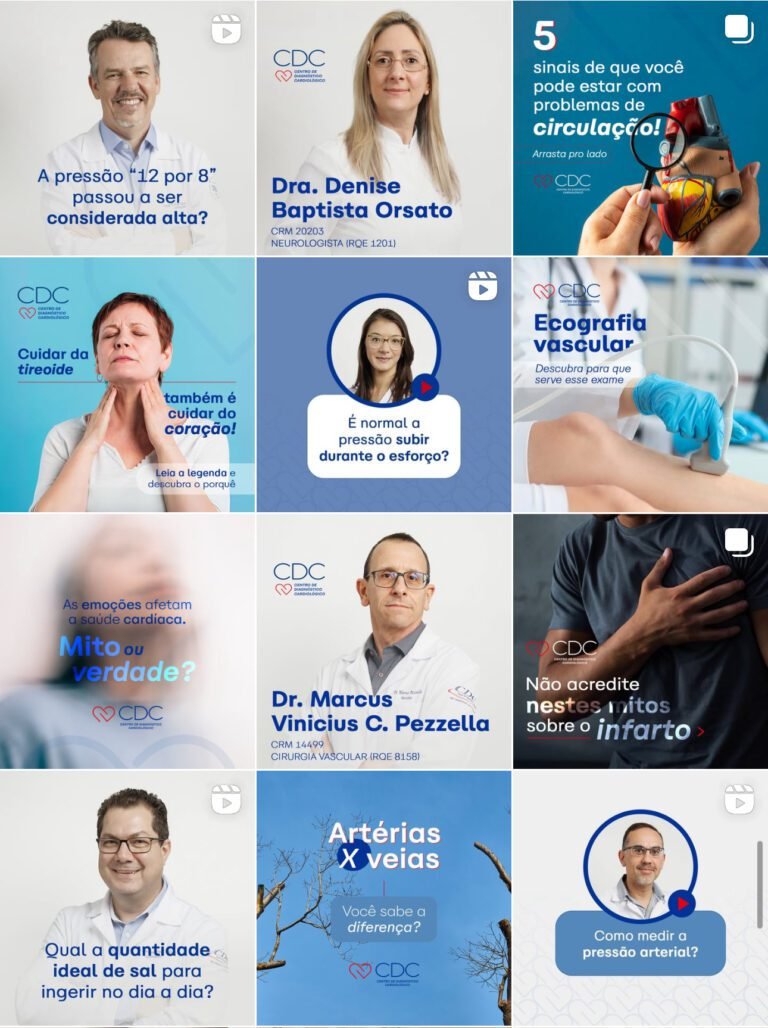Open the Ecografia vascular post
The height and width of the screenshot is (1028, 768).
[x=640, y=385]
